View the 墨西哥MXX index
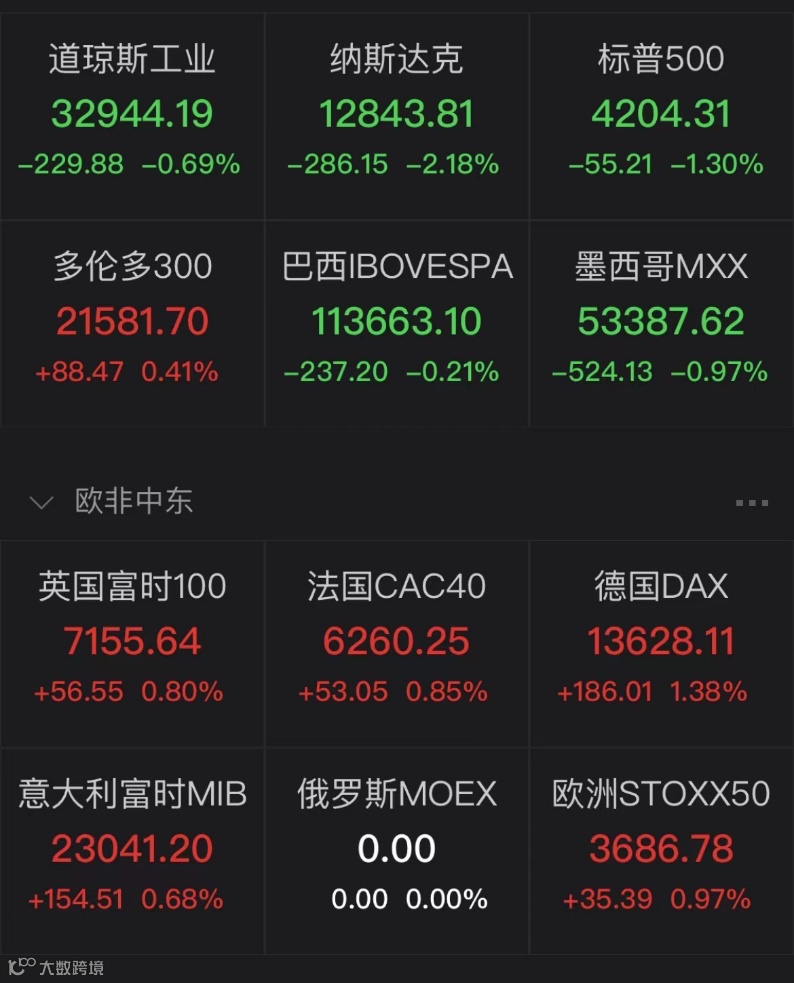794x983 pixels. (x=661, y=321)
